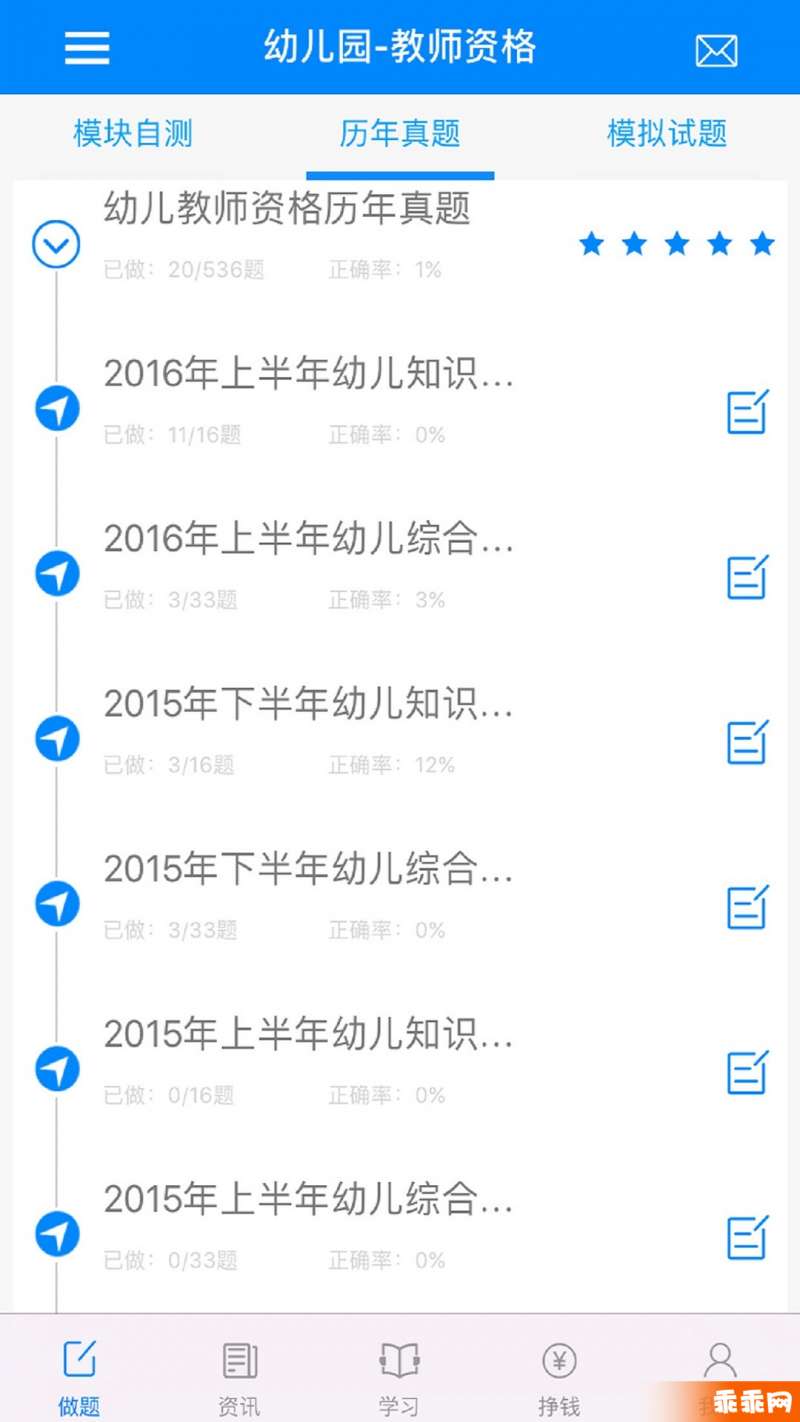This screenshot has width=800, height=1422.
Task: Open the 挣钱 bottom tab
Action: click(559, 1378)
